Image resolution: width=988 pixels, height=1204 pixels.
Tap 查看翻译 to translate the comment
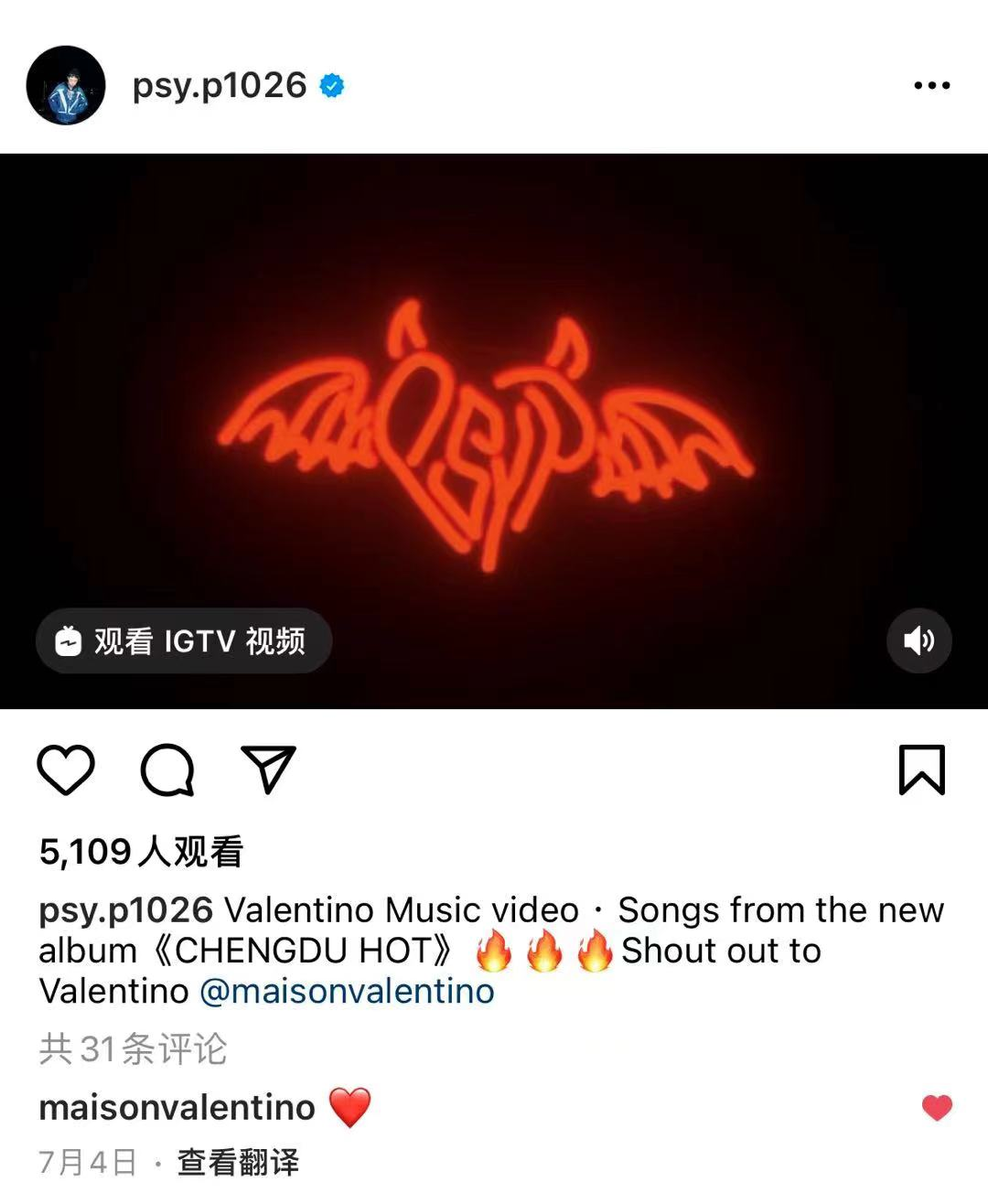(238, 1162)
